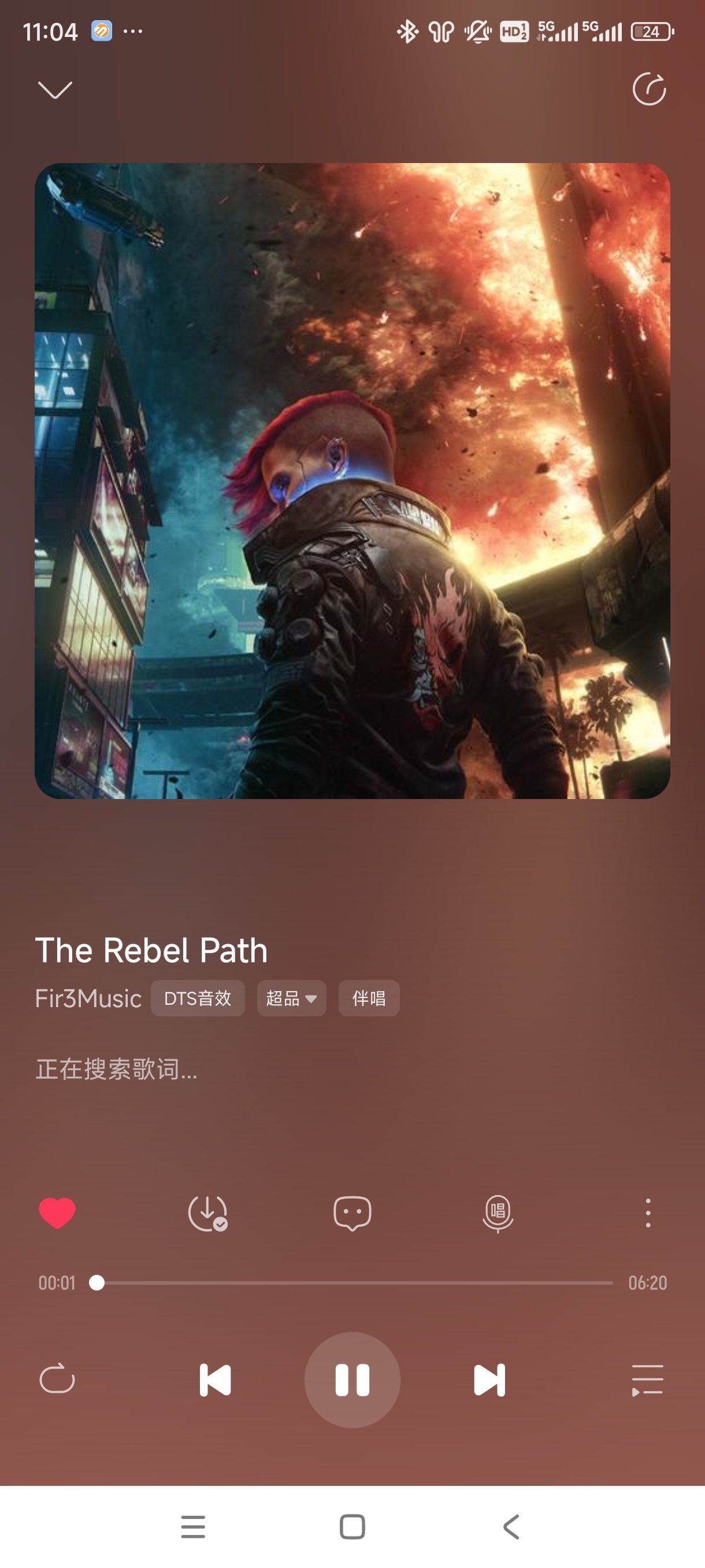The width and height of the screenshot is (705, 1568).
Task: Open the play queue list
Action: pos(647,1380)
